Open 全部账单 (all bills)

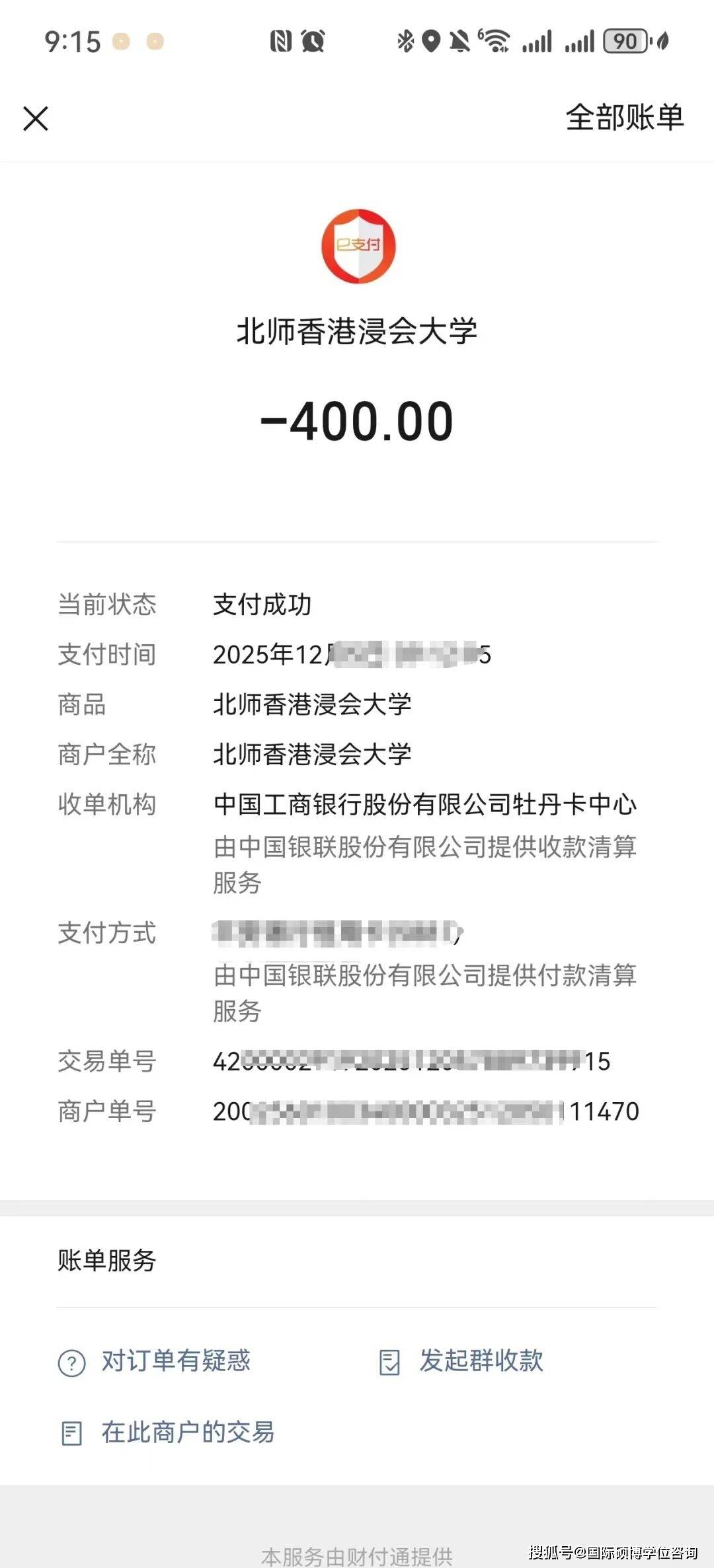click(x=624, y=118)
